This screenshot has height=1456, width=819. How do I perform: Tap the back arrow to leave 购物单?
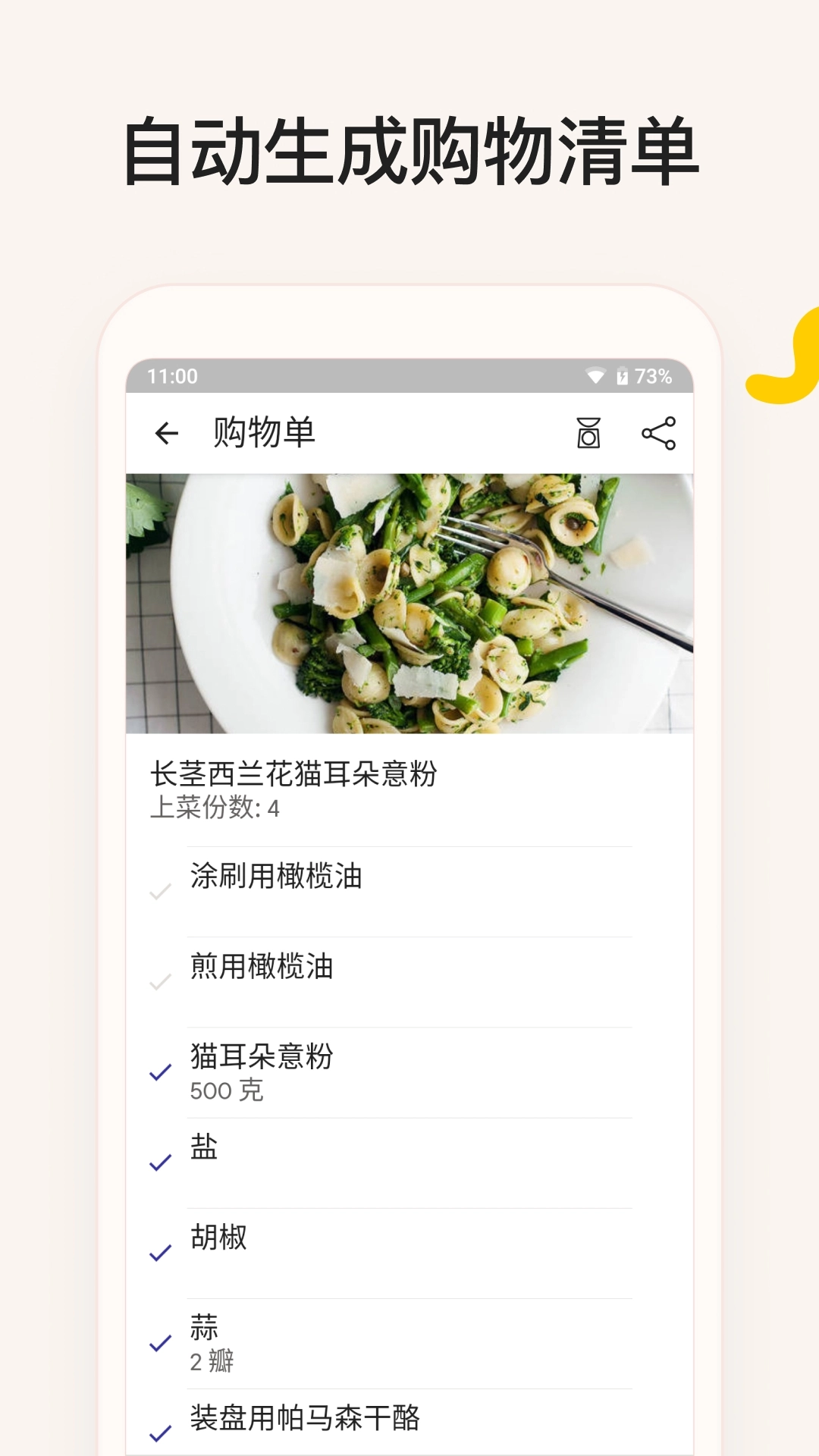click(x=167, y=432)
